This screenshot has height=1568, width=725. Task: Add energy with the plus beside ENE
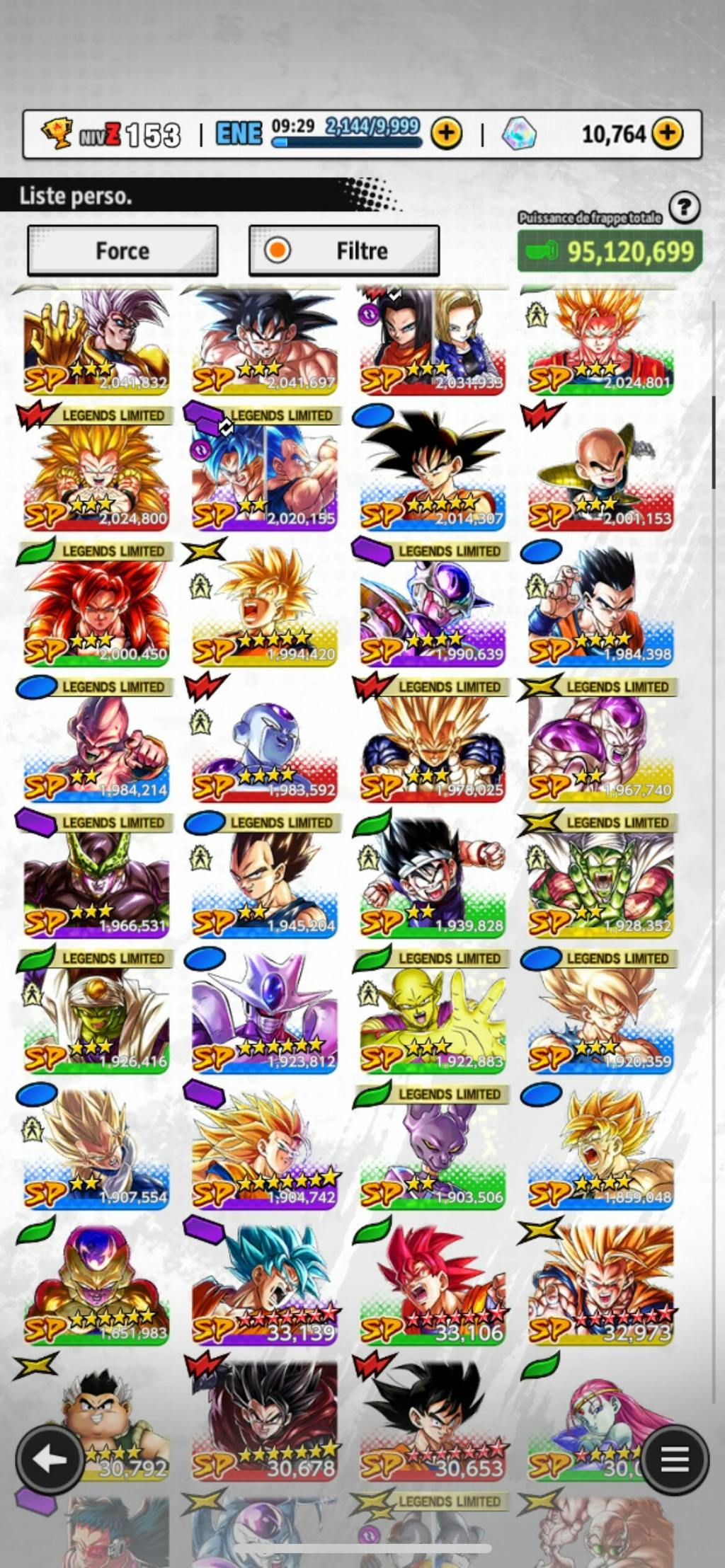446,133
